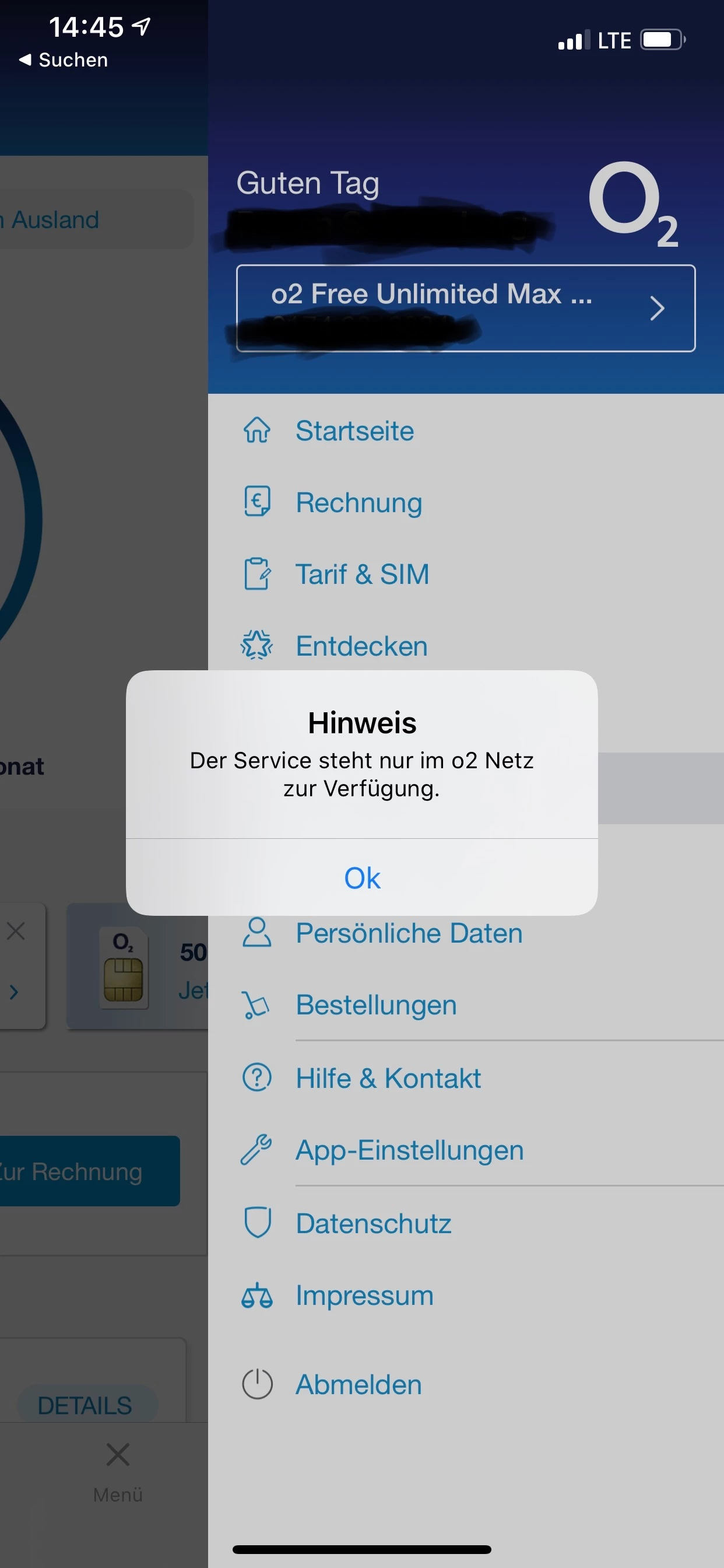This screenshot has height=1568, width=724.
Task: Close the menu with the X icon
Action: click(x=117, y=1456)
